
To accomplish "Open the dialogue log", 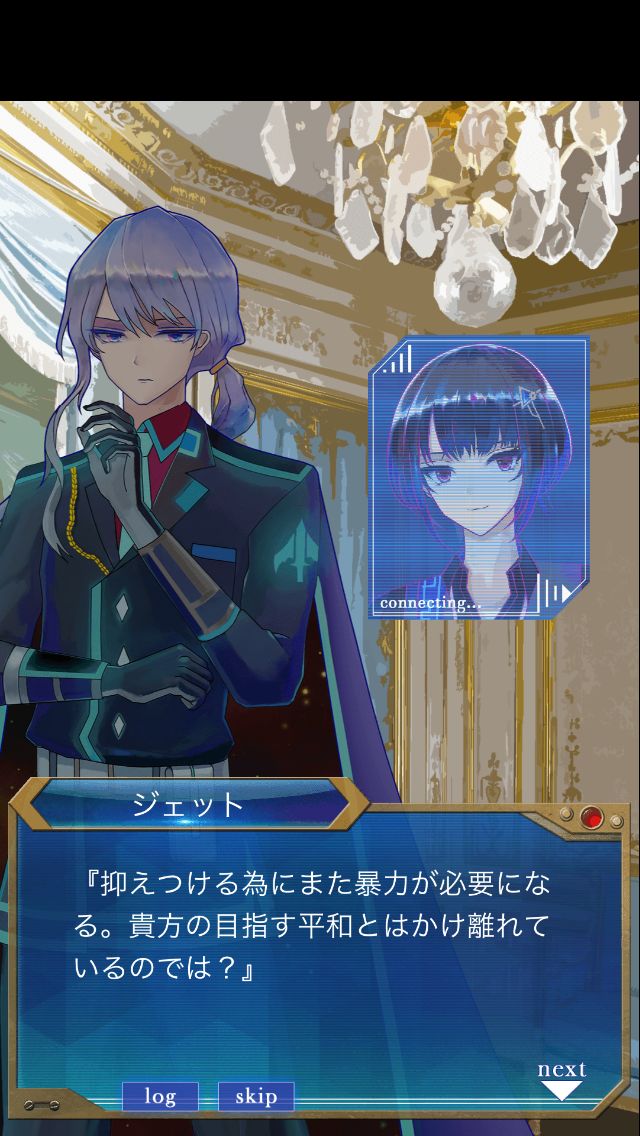I will [159, 1096].
